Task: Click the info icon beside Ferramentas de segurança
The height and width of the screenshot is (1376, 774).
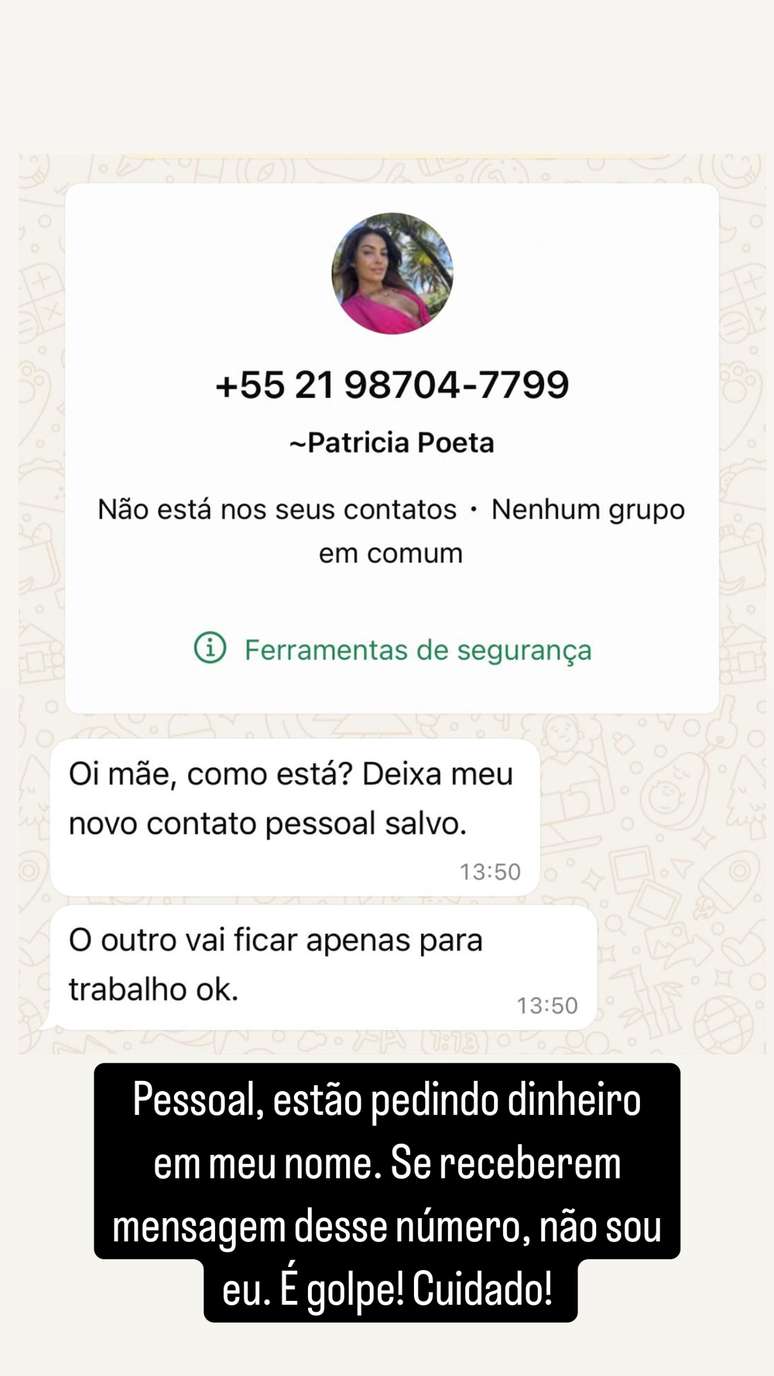Action: coord(209,649)
